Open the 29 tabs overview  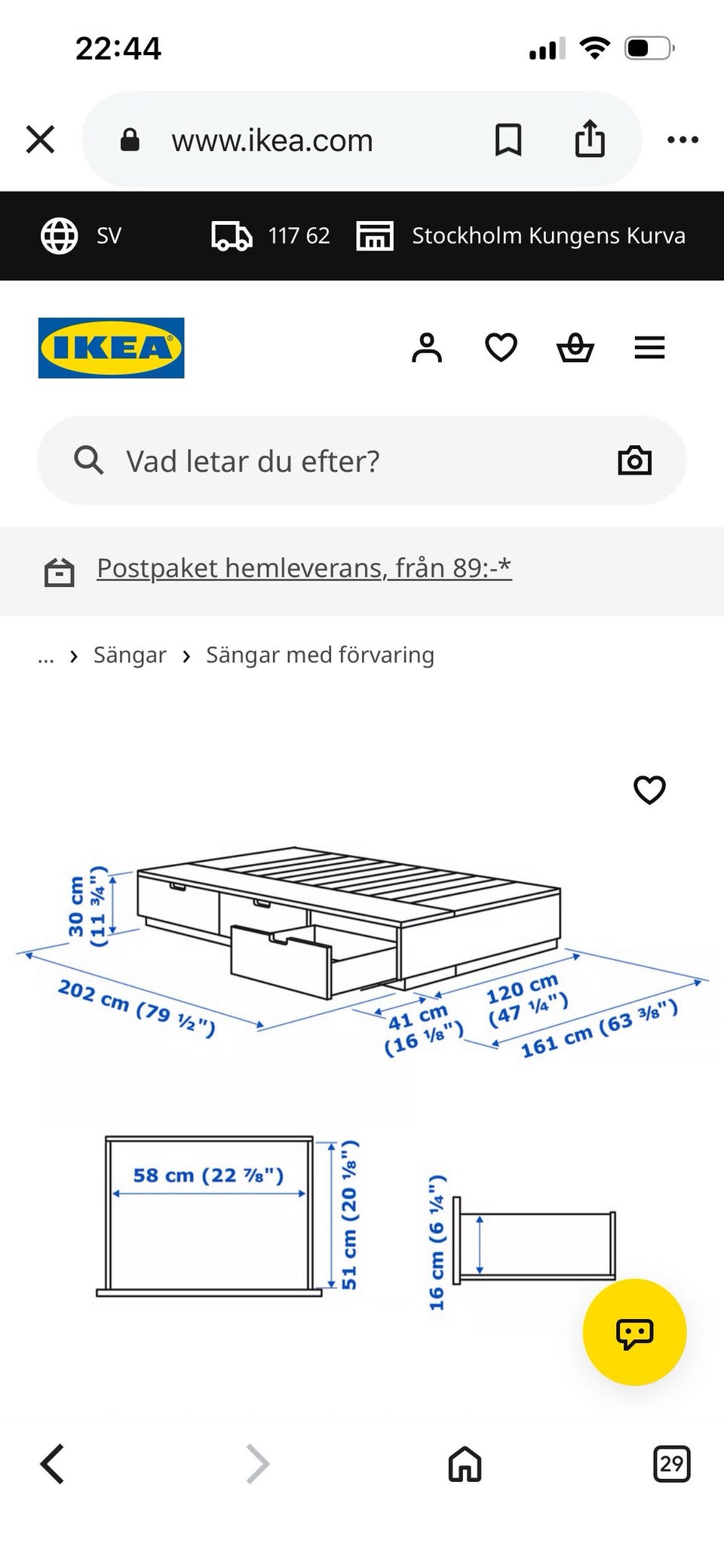tap(671, 1465)
